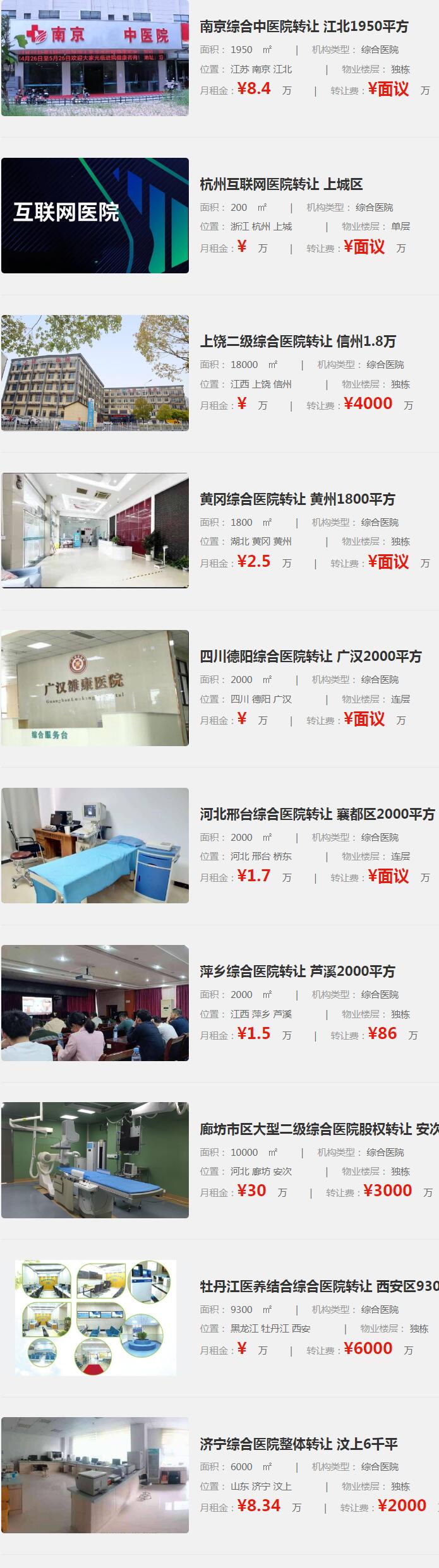Open the 南京综合中医院转让 listing
Image resolution: width=439 pixels, height=1568 pixels.
click(x=304, y=27)
